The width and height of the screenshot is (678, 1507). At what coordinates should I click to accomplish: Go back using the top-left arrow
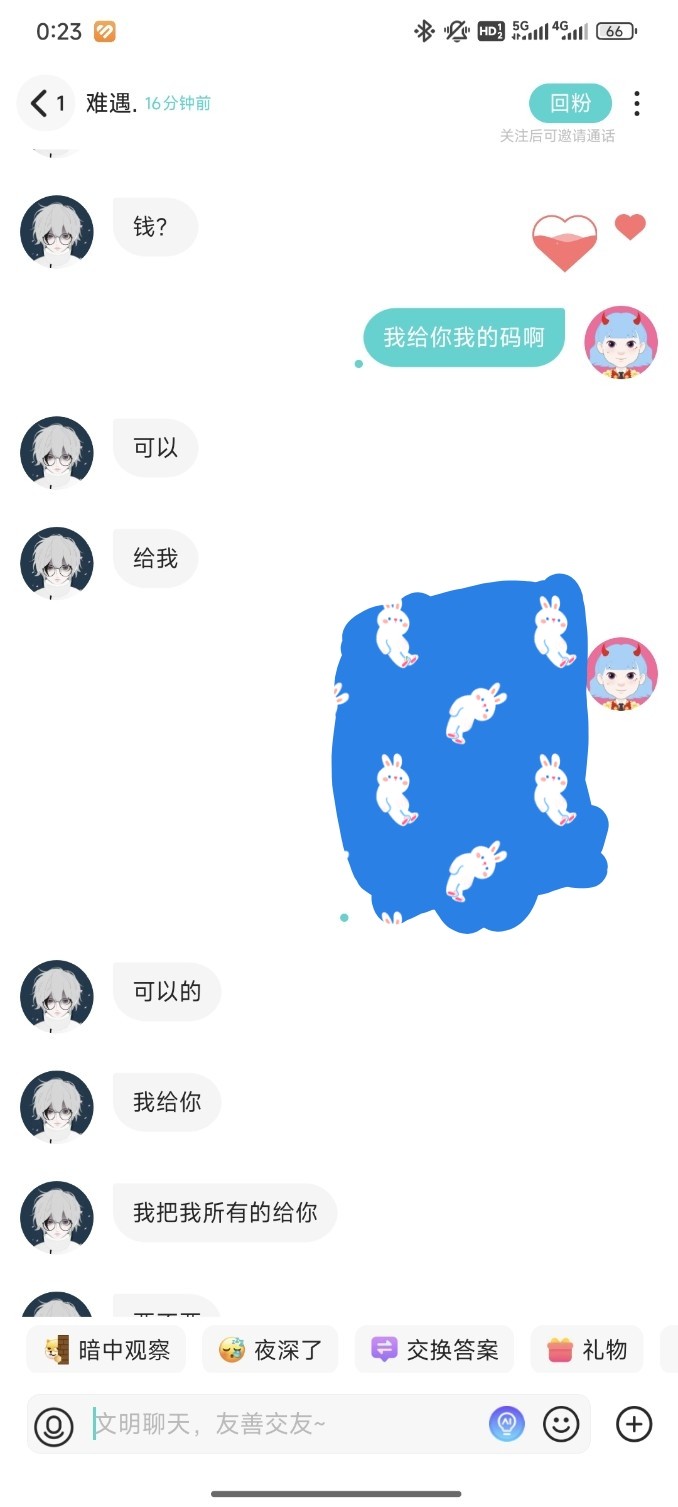point(39,103)
